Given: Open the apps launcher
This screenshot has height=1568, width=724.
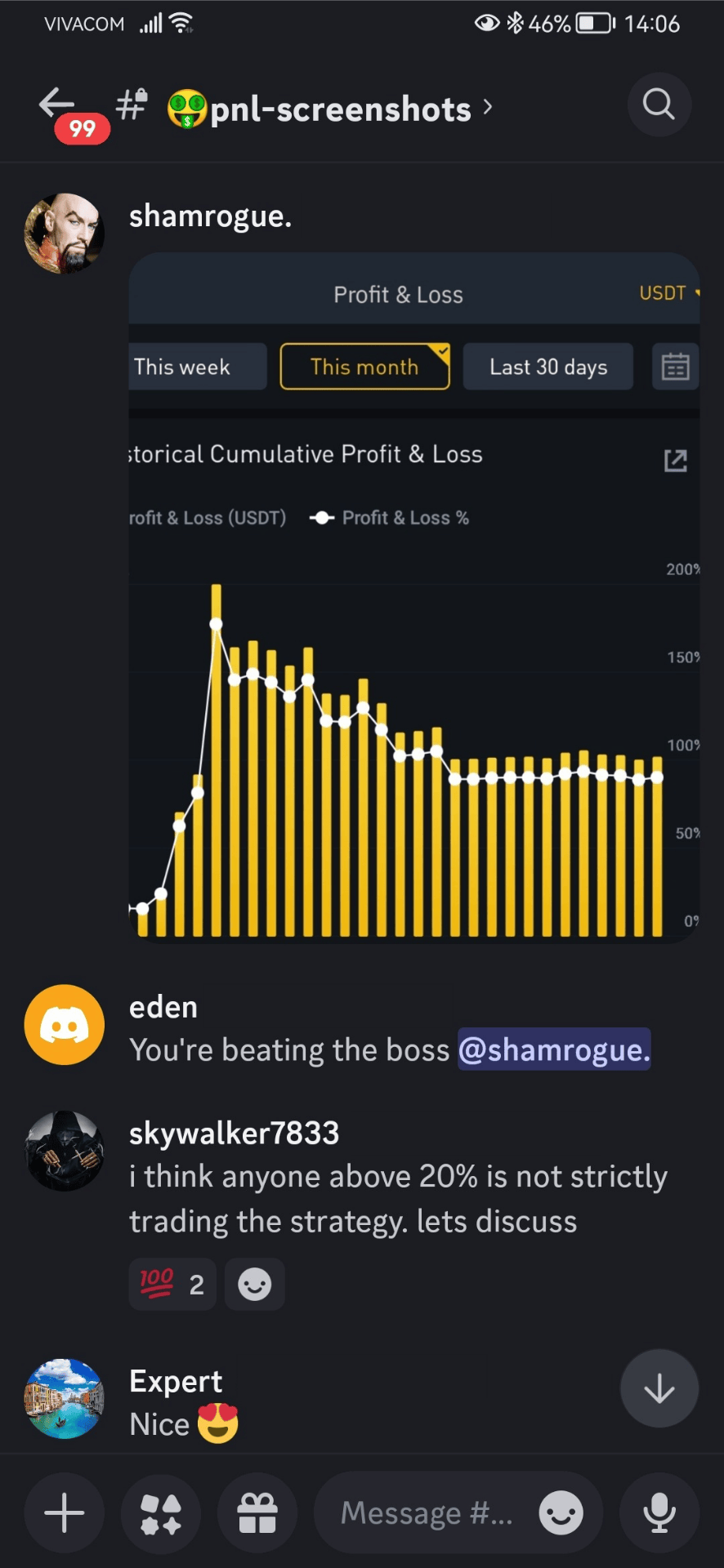Looking at the screenshot, I should tap(161, 1513).
